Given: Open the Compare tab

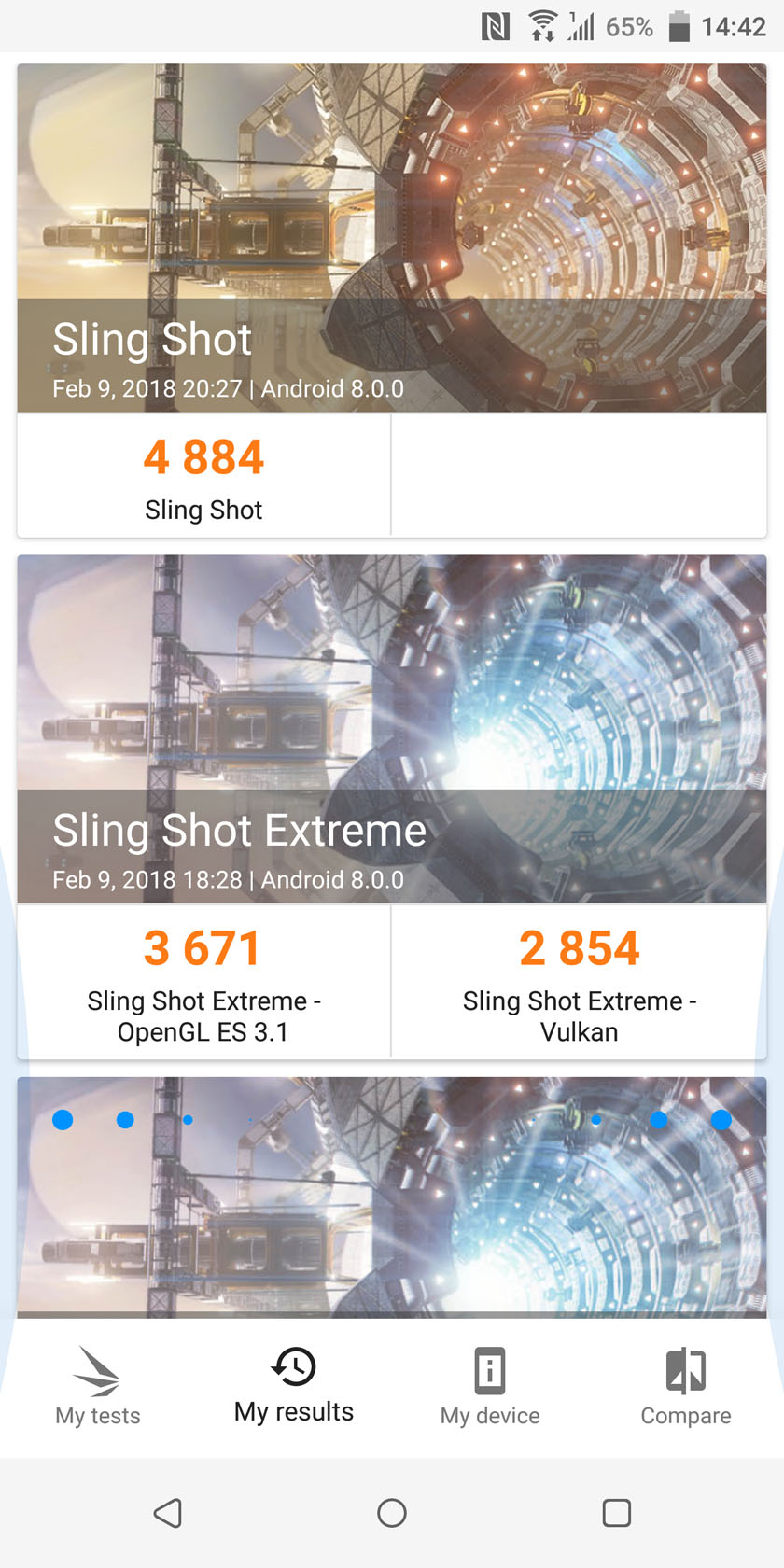Looking at the screenshot, I should 686,1387.
